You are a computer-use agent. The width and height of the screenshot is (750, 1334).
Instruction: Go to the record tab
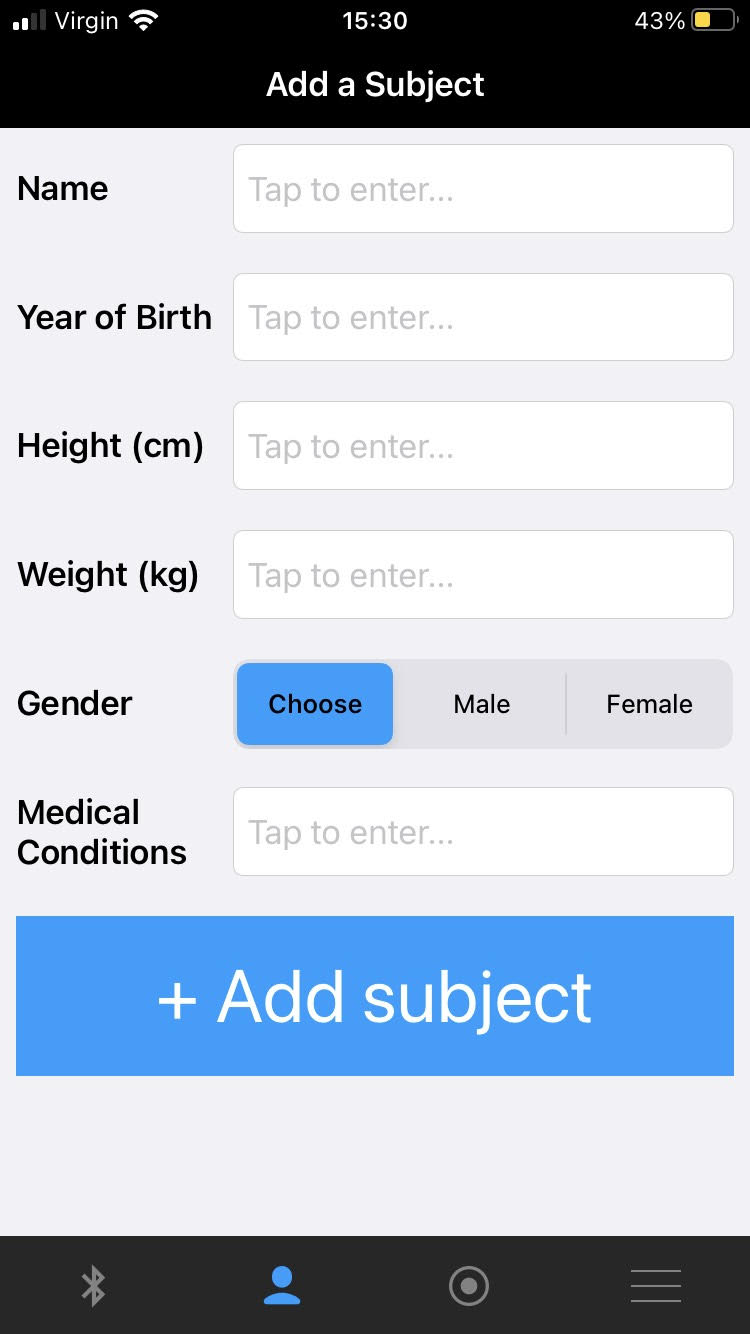pyautogui.click(x=469, y=1285)
